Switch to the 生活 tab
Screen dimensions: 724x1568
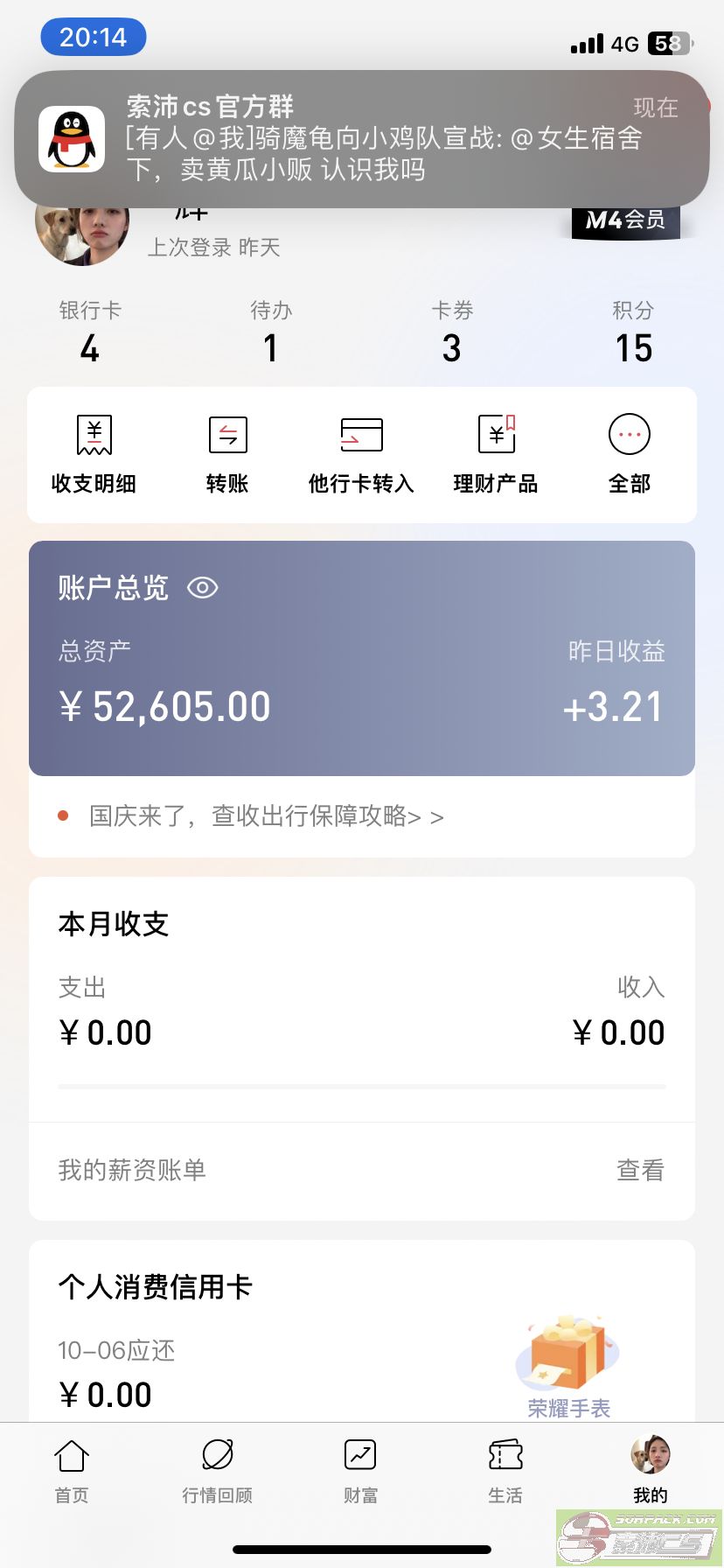click(505, 1471)
